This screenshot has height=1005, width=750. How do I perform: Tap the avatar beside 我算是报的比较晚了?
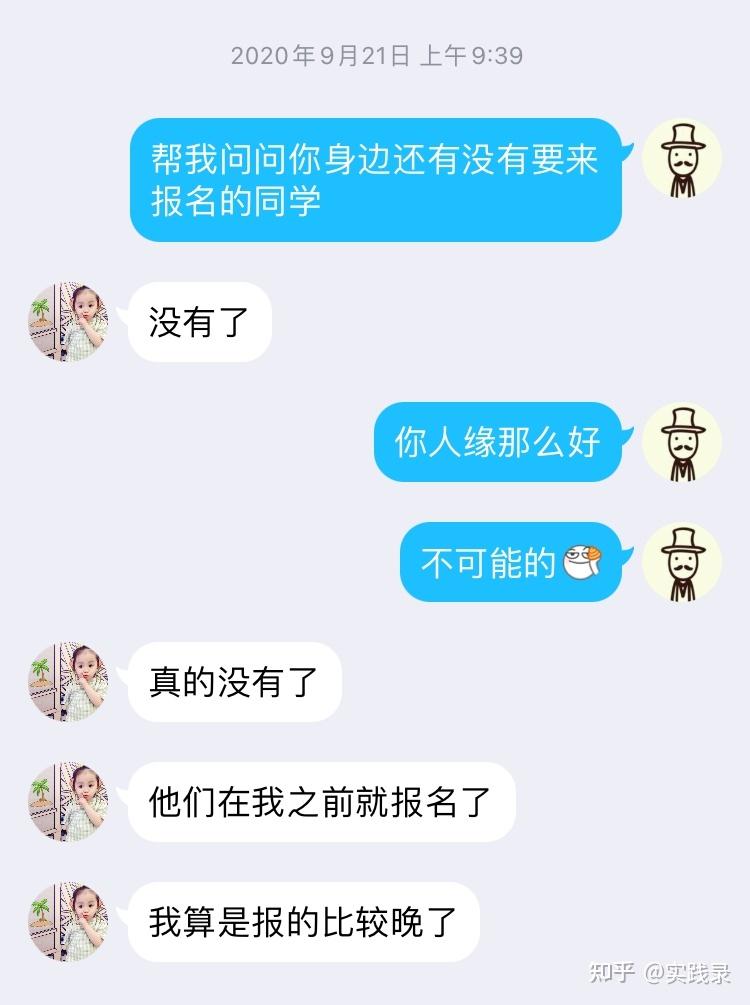pos(67,922)
